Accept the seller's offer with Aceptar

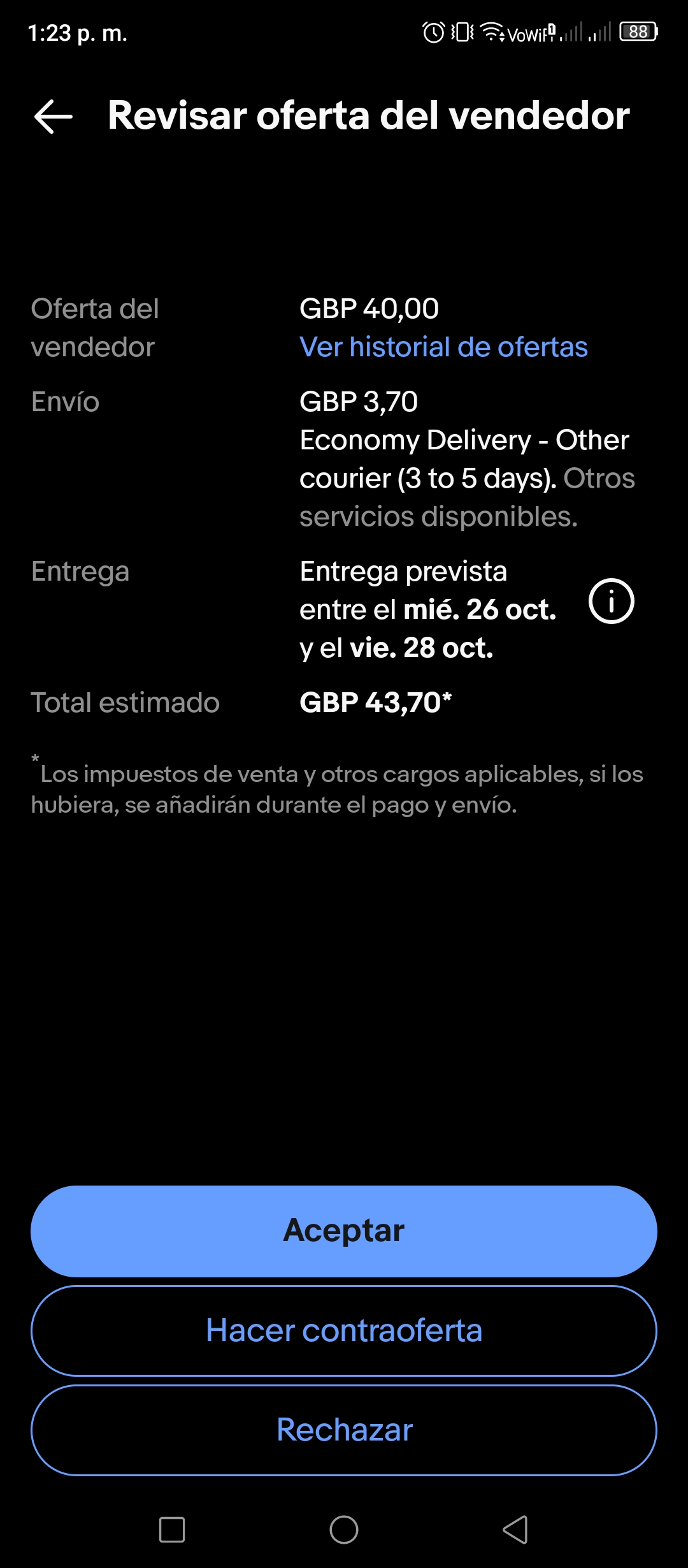point(344,1231)
